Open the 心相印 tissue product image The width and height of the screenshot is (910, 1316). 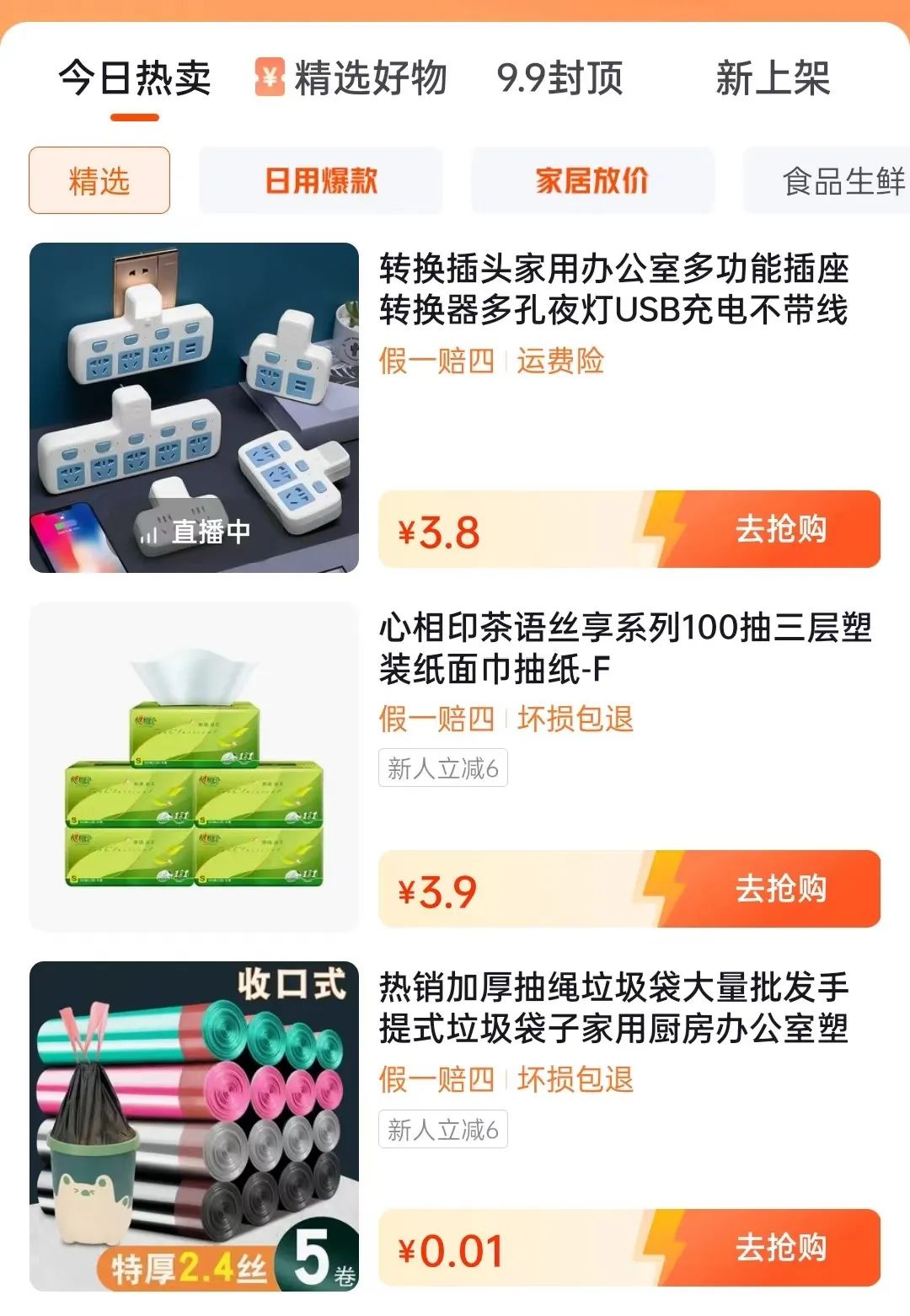point(194,767)
